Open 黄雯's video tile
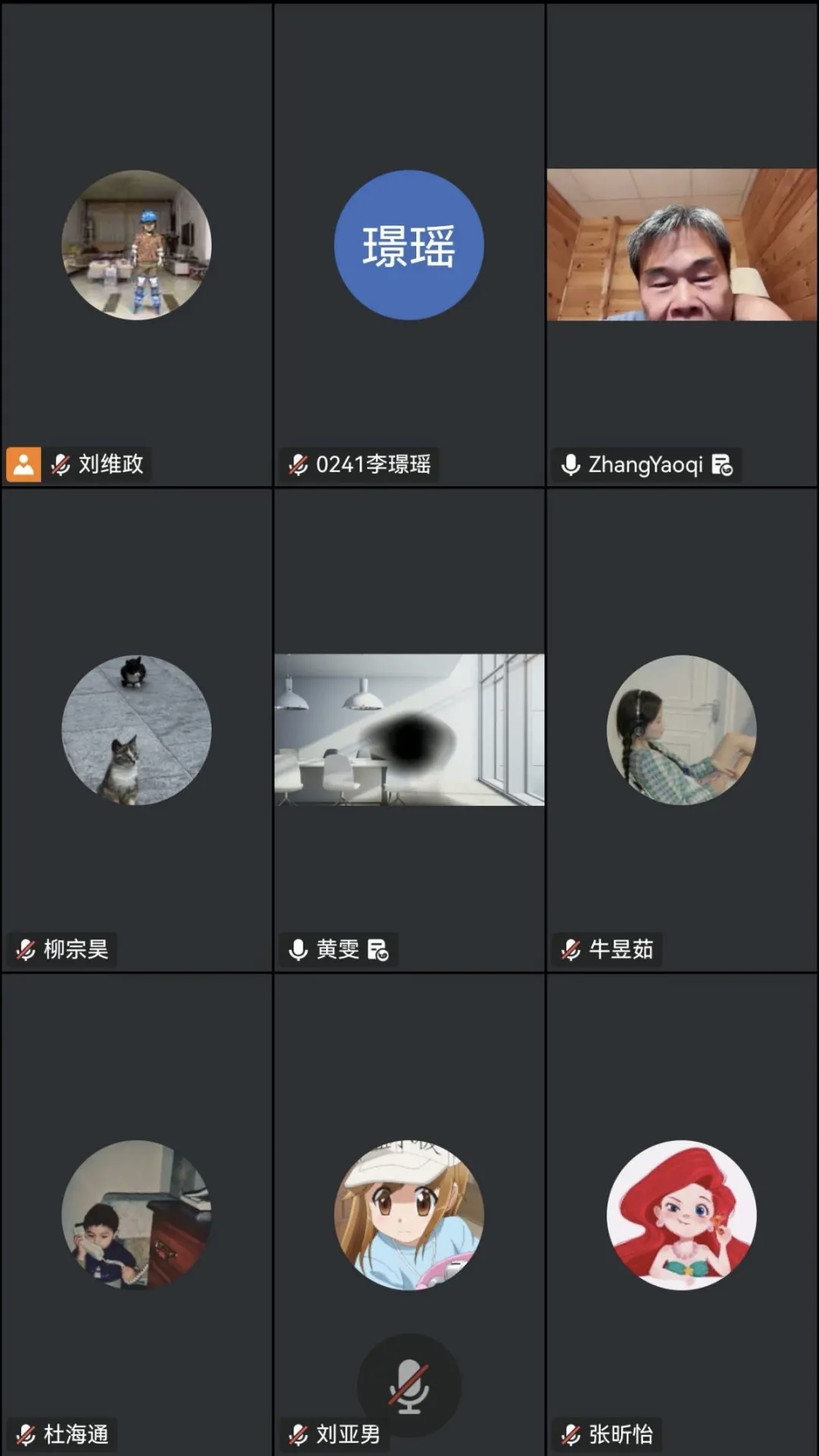 [x=409, y=729]
